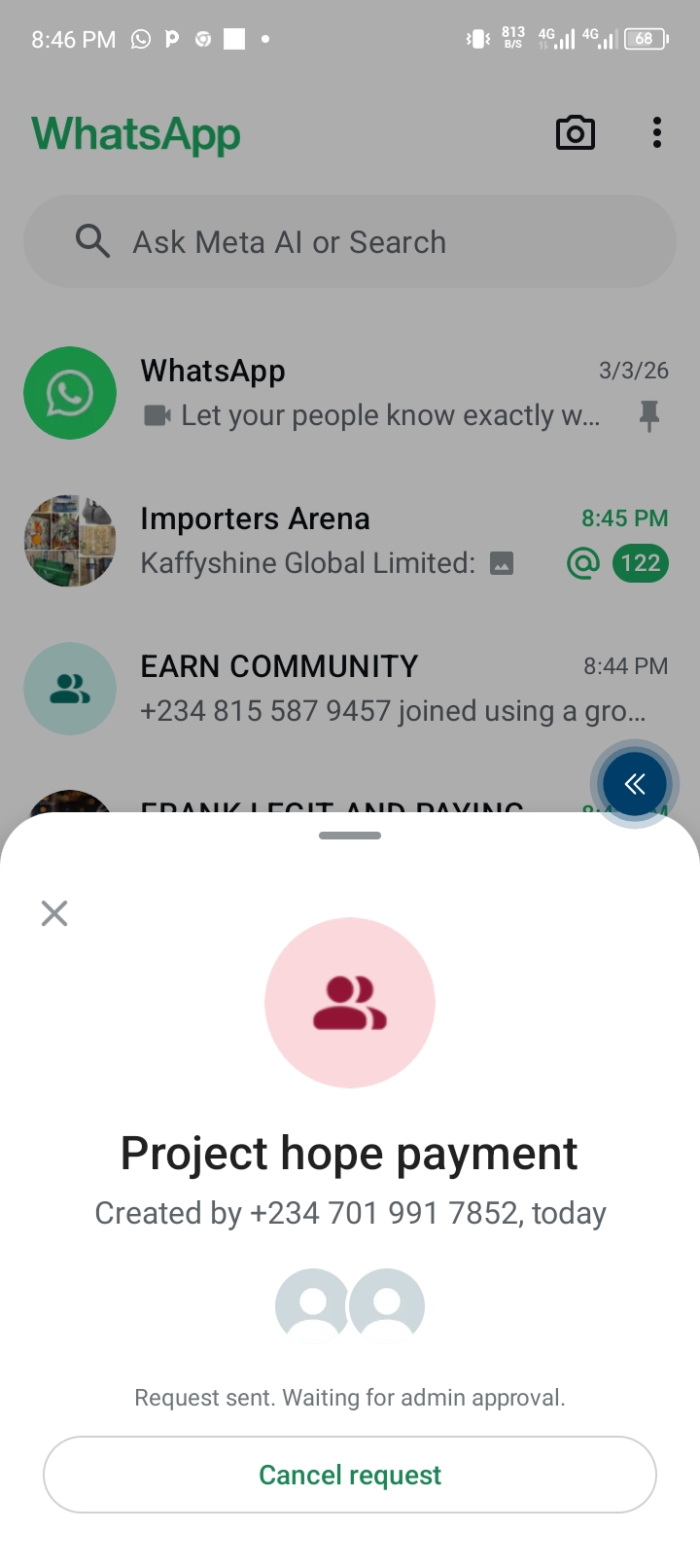Cancel the group join request
Screen dimensions: 700x1568
point(350,1475)
